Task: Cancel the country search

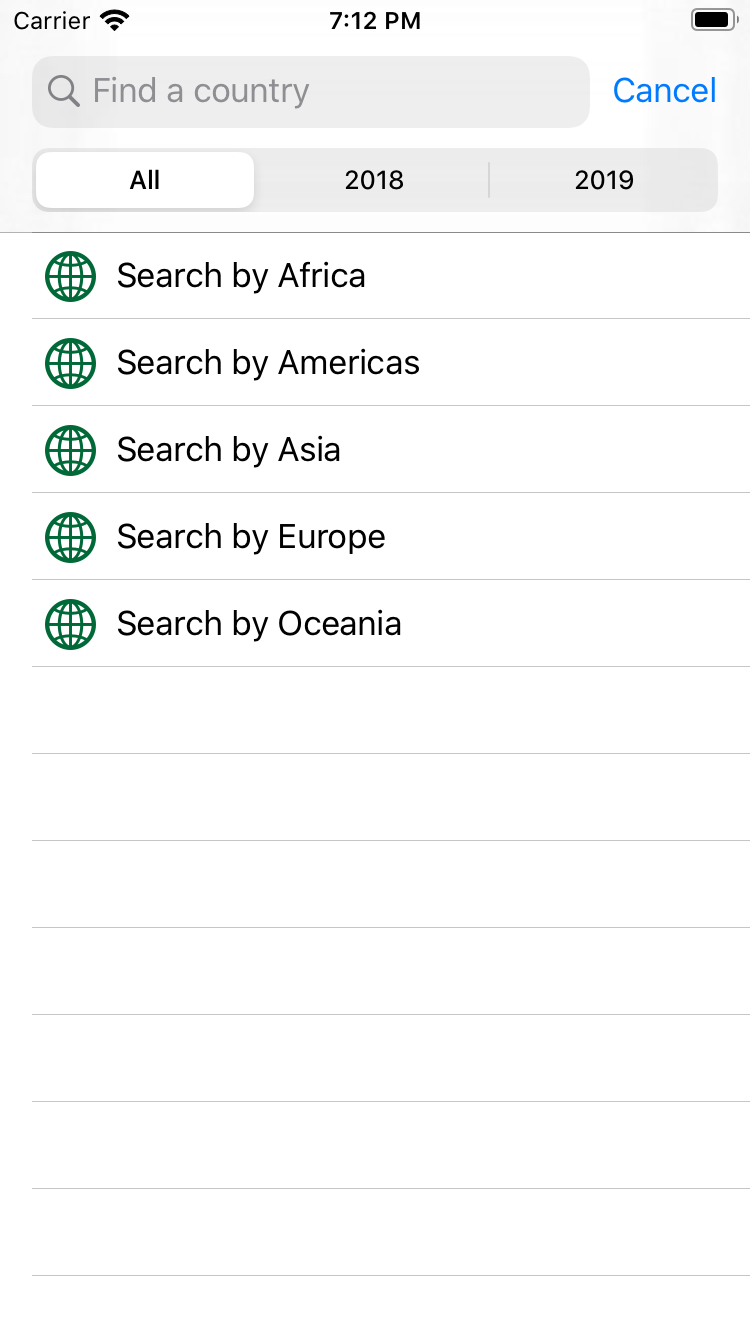Action: point(664,90)
